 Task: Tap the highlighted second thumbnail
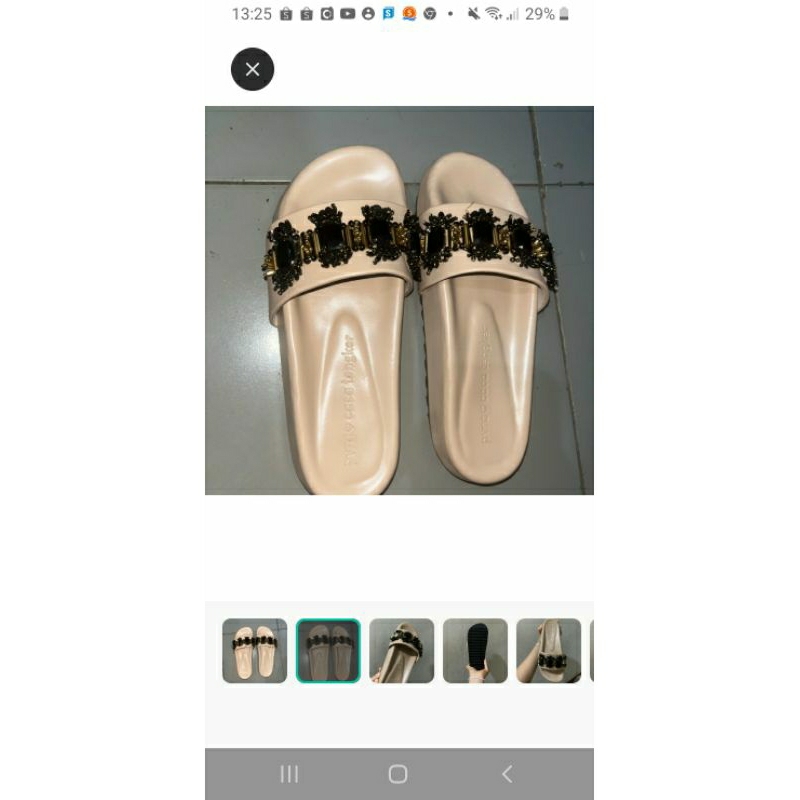click(328, 651)
